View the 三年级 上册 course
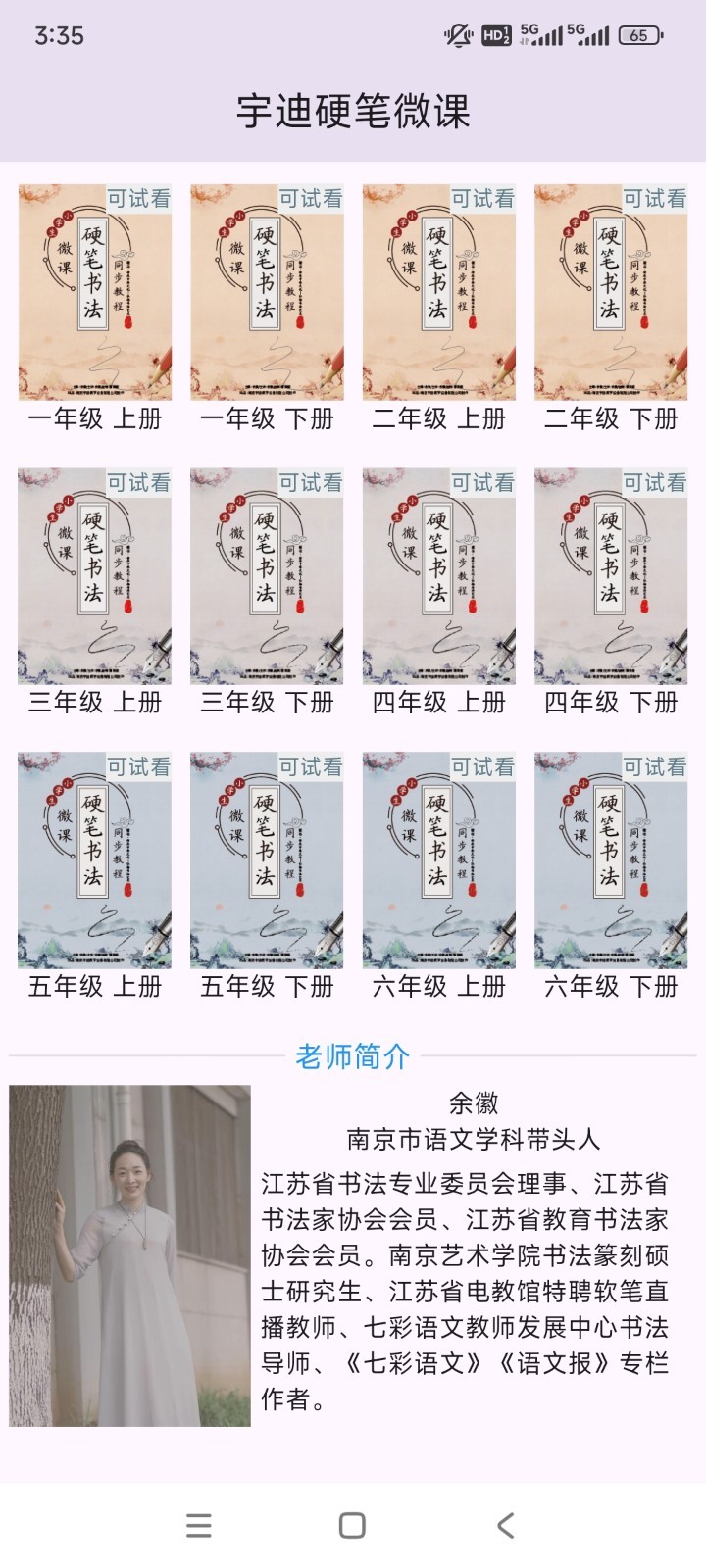This screenshot has height=1568, width=706. pos(95,576)
